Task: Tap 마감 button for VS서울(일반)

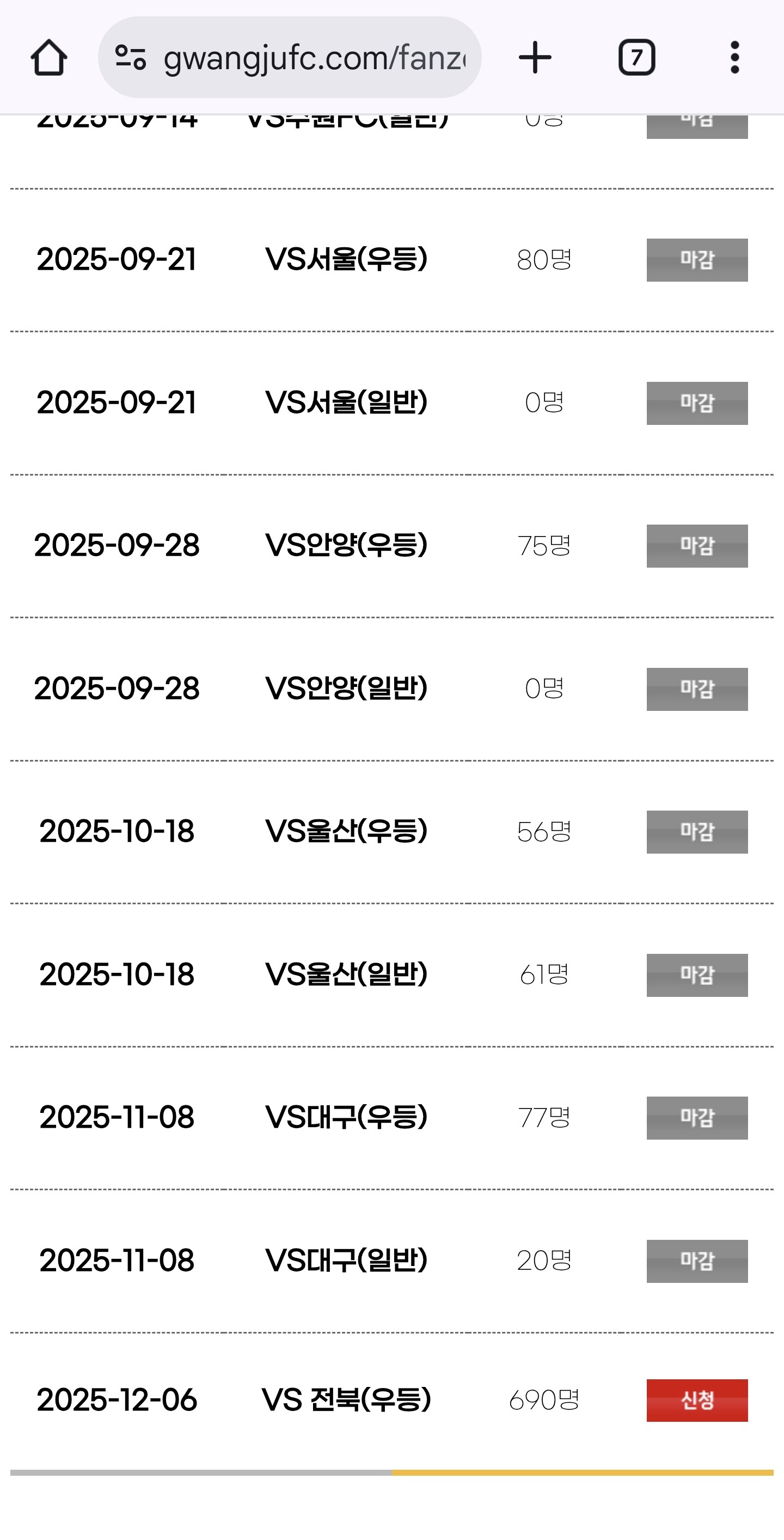Action: tap(697, 403)
